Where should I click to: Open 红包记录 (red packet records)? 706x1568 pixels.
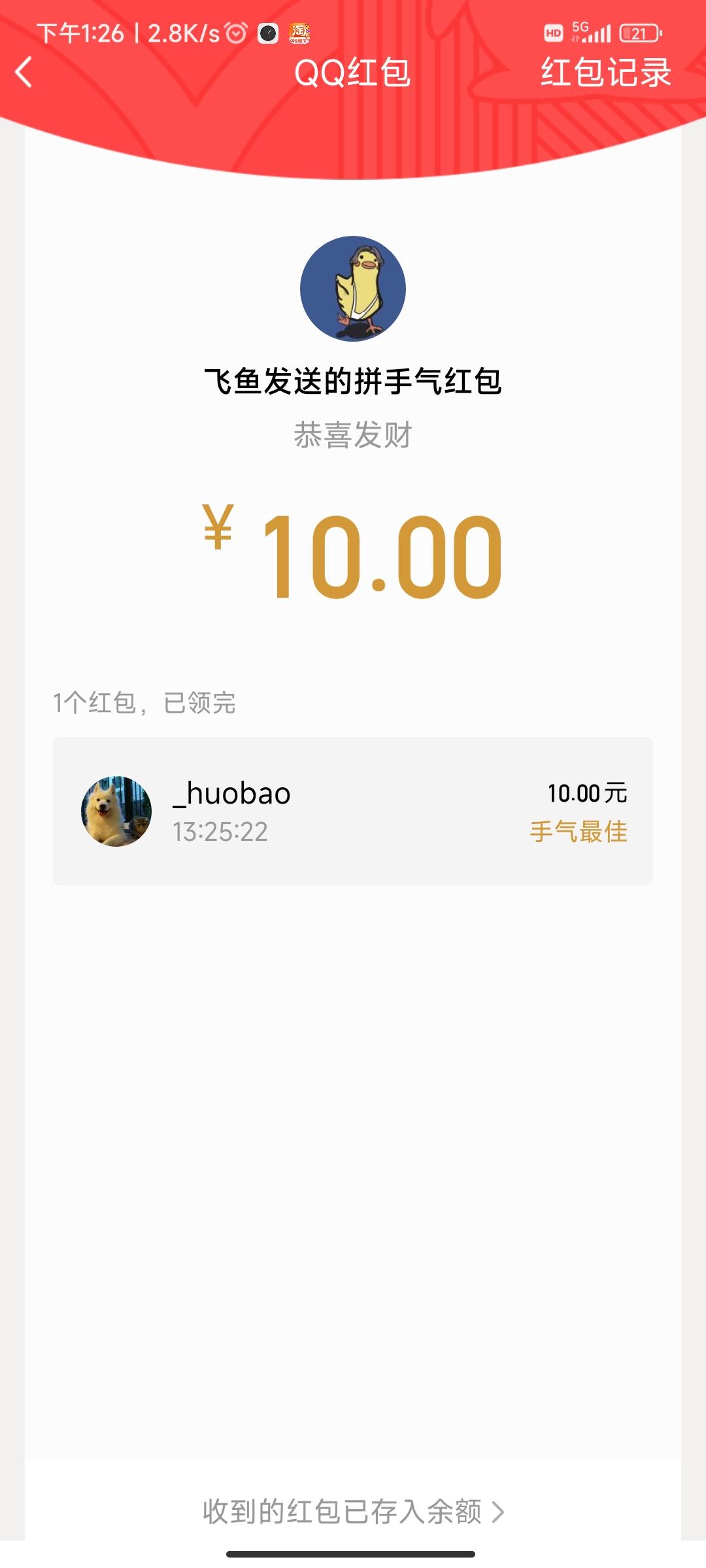[x=605, y=72]
